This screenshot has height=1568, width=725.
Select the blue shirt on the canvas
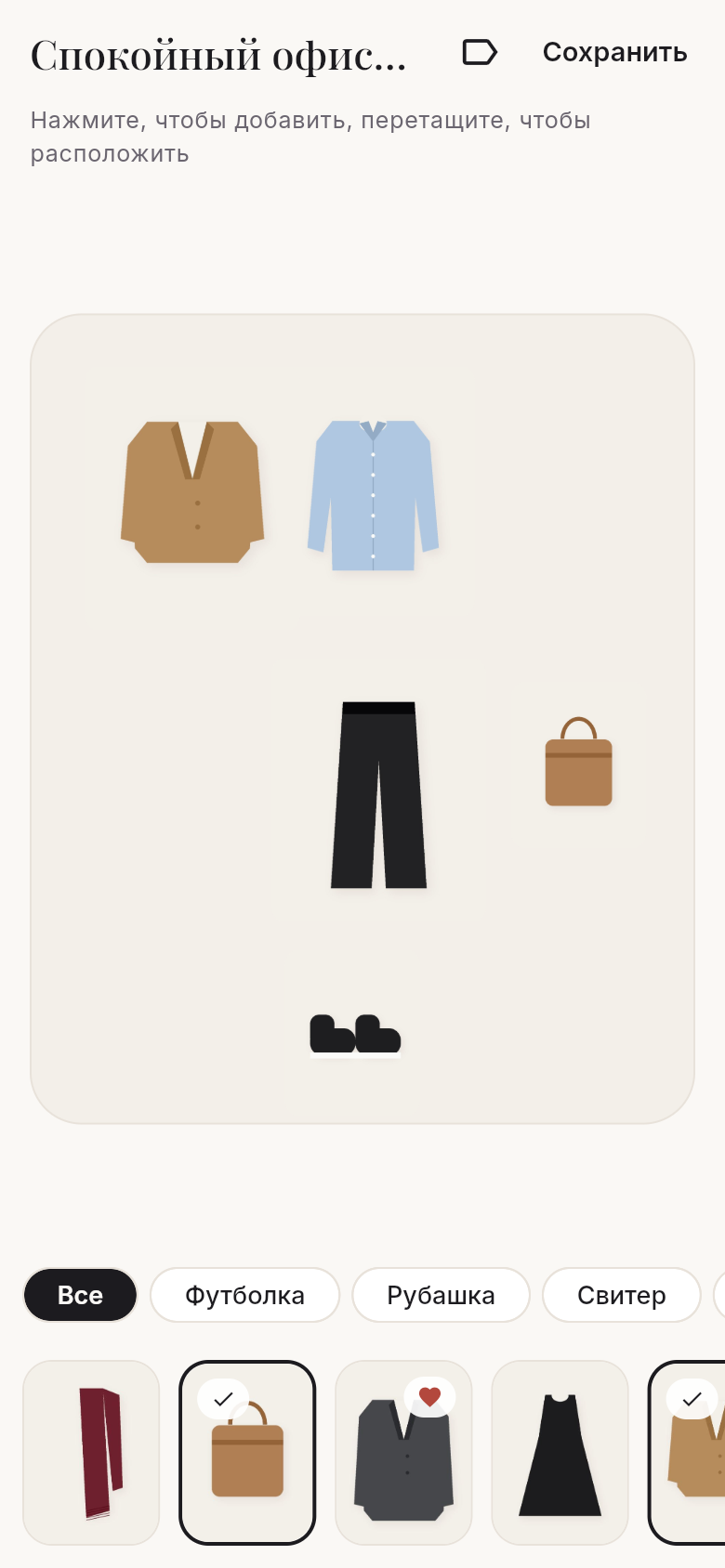[373, 495]
